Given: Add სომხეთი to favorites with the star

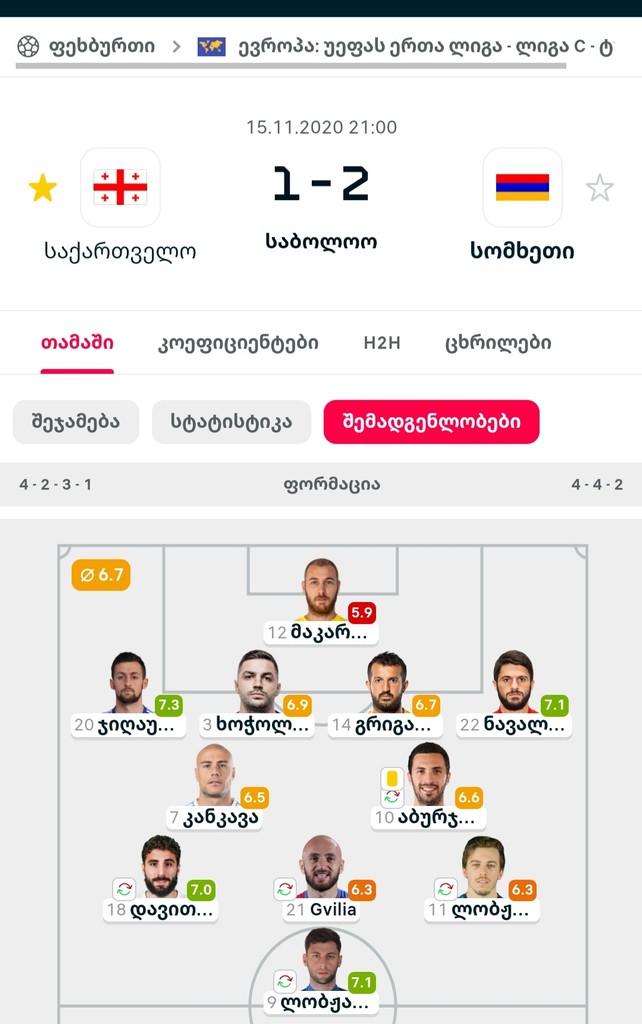Looking at the screenshot, I should [x=599, y=188].
